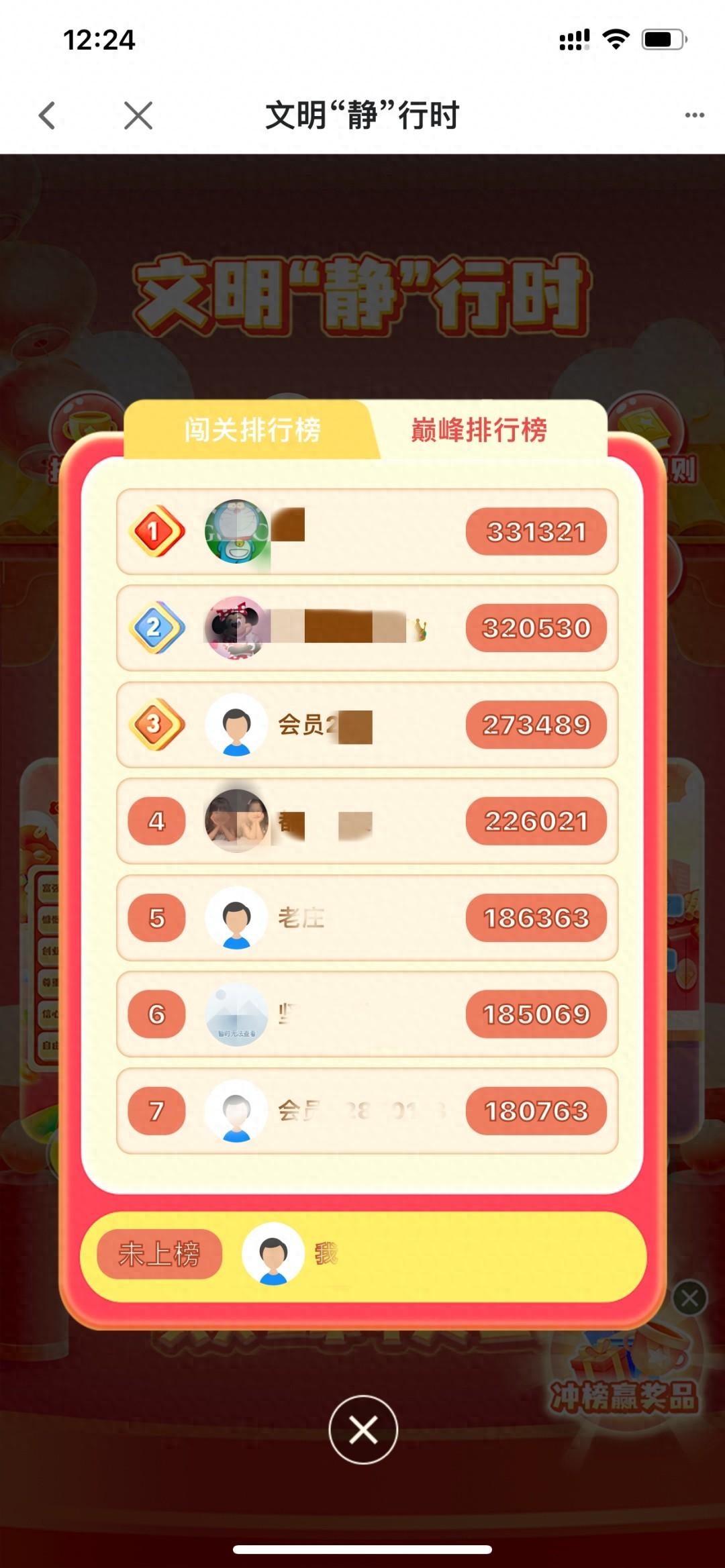This screenshot has width=725, height=1568.
Task: Go back using the header arrow
Action: click(47, 115)
